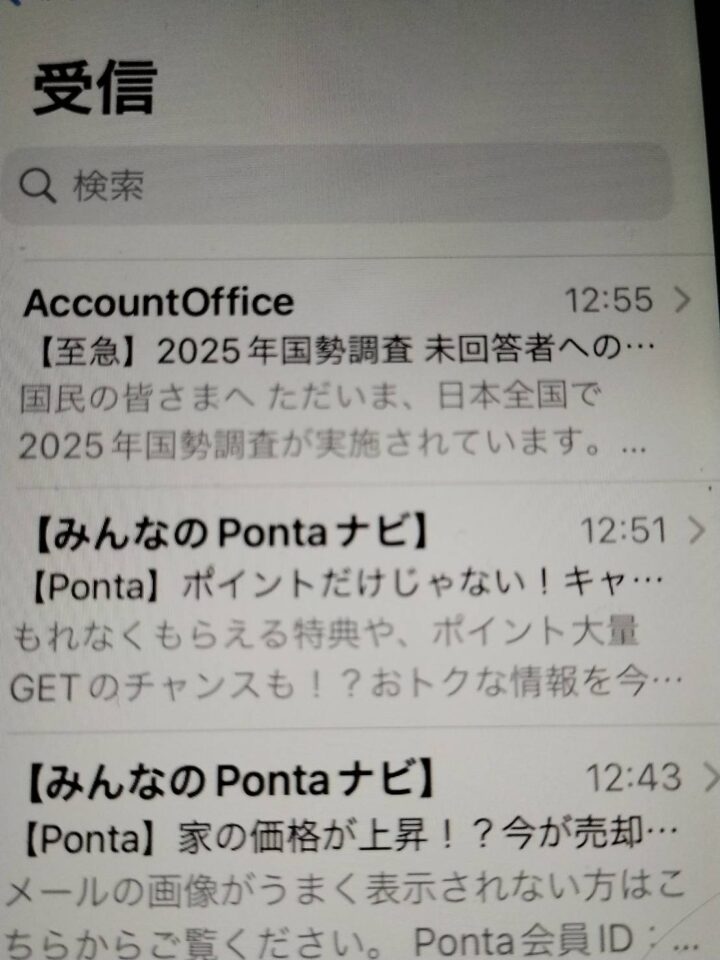Image resolution: width=720 pixels, height=960 pixels.
Task: Open the AccountOffice email from 12:55
Action: 340,372
